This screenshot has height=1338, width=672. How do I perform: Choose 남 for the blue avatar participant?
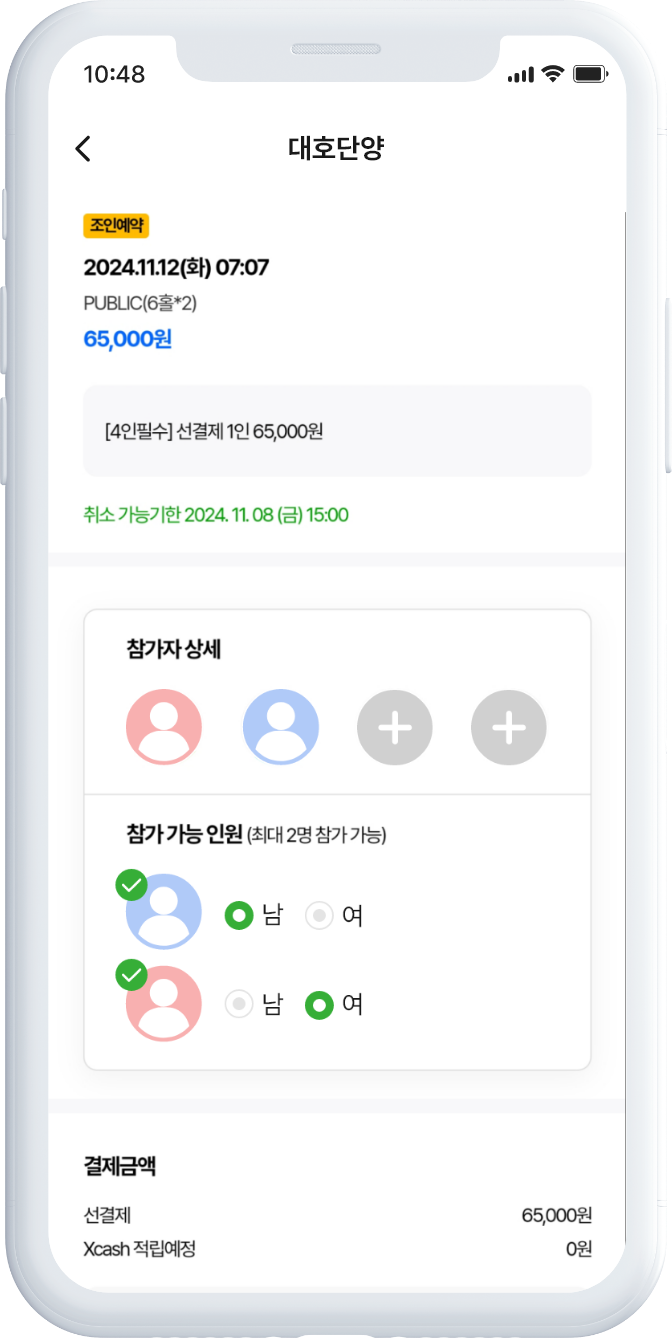[x=239, y=915]
